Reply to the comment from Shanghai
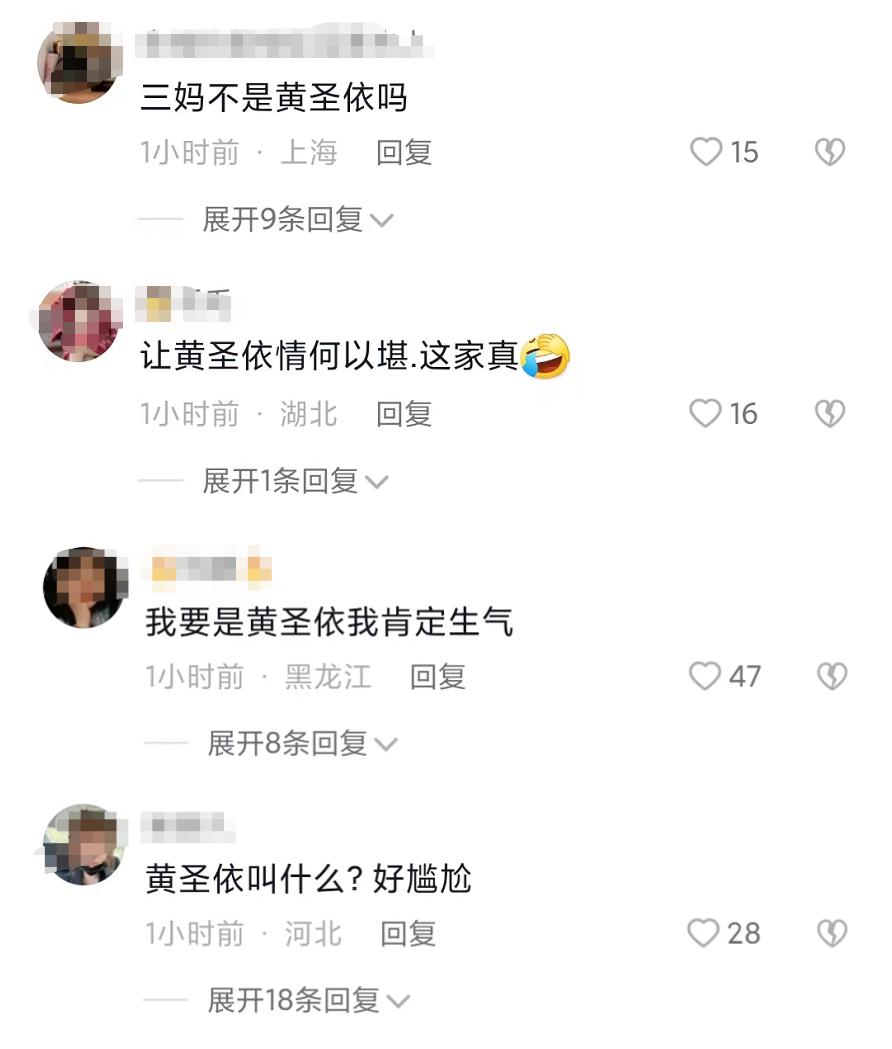 [x=404, y=151]
